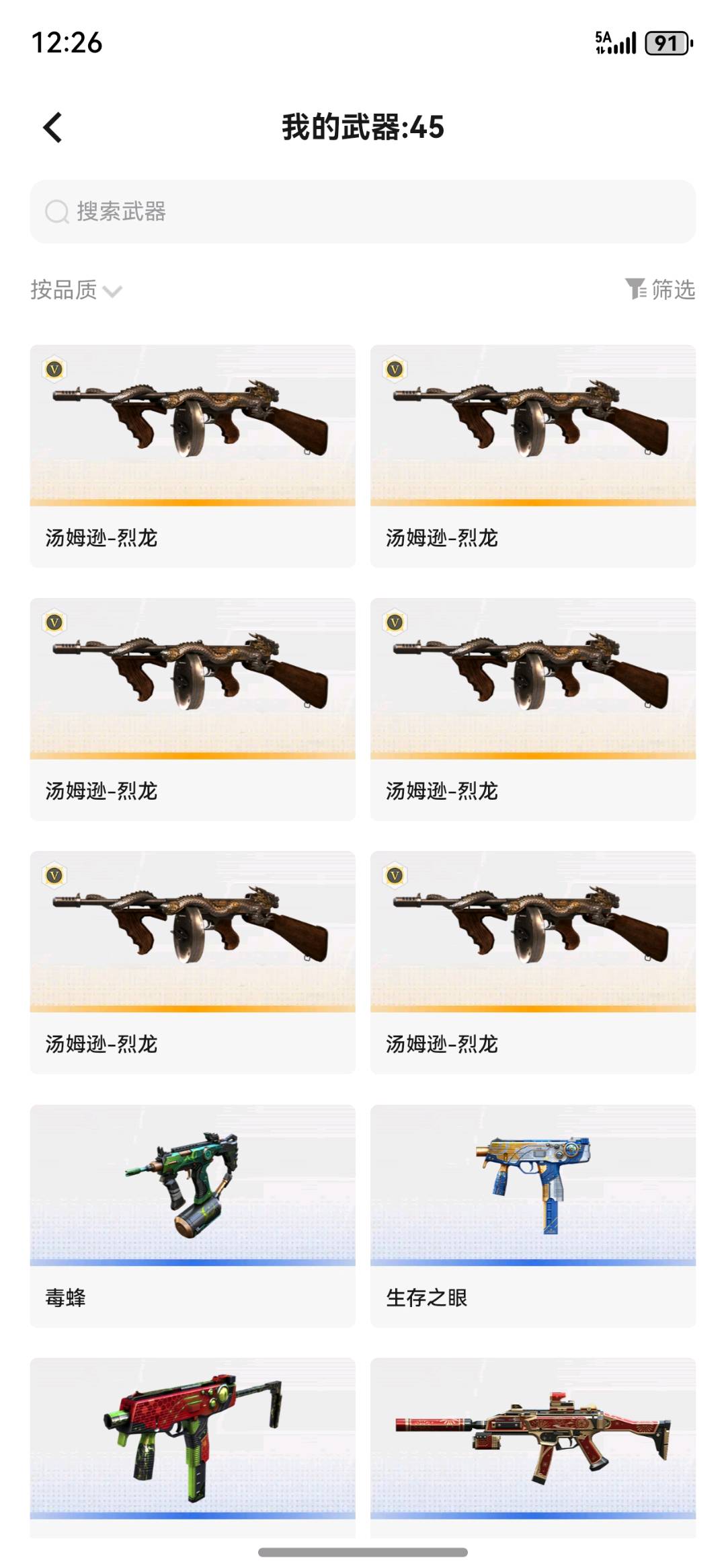726x1568 pixels.
Task: Open the 生存之眼 weapon card
Action: [532, 1214]
